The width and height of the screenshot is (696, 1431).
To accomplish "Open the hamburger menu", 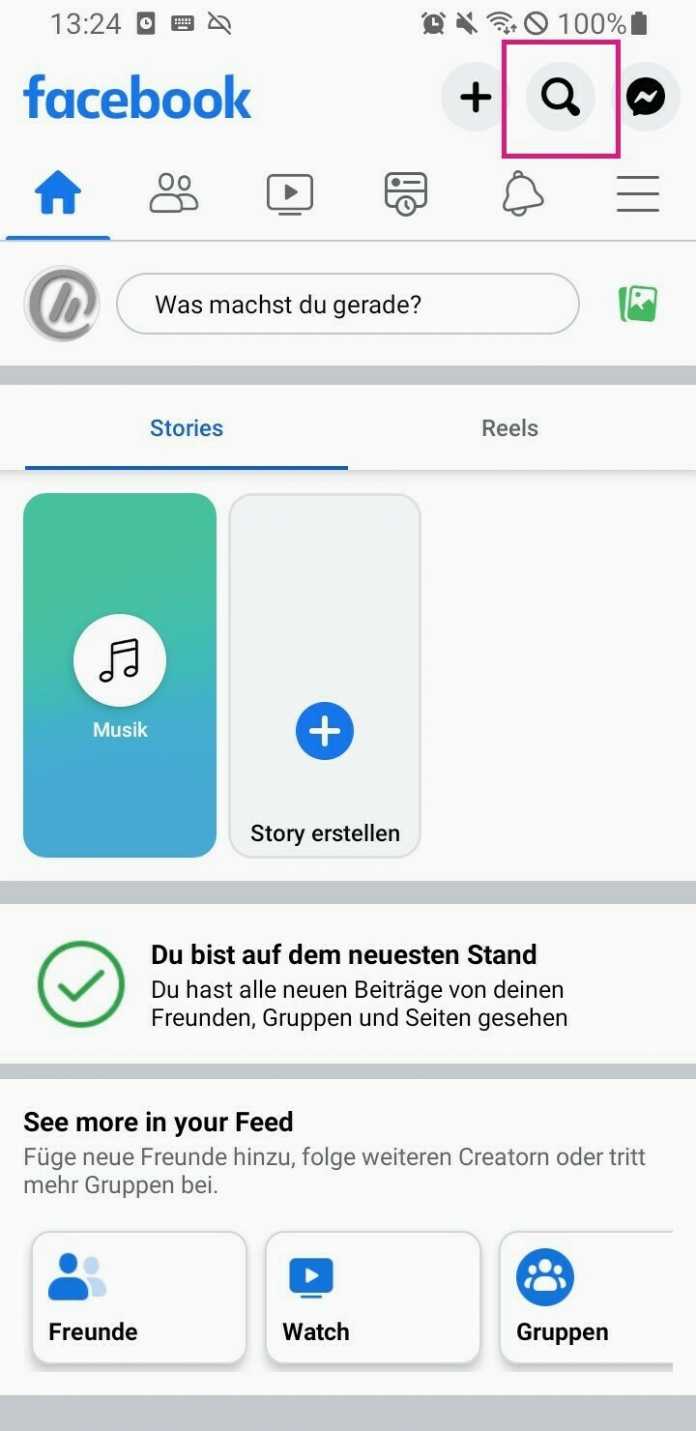I will click(x=637, y=192).
